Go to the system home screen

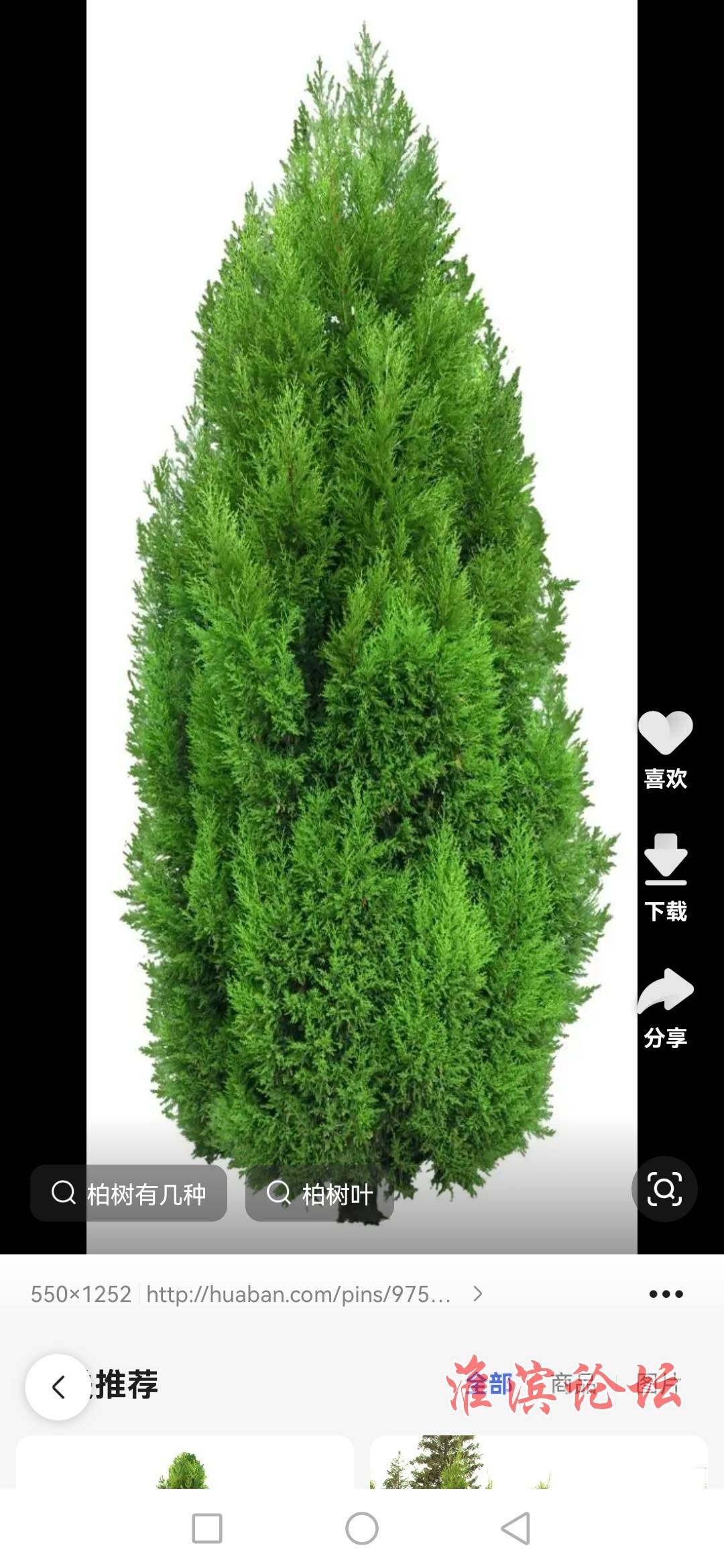(362, 1529)
